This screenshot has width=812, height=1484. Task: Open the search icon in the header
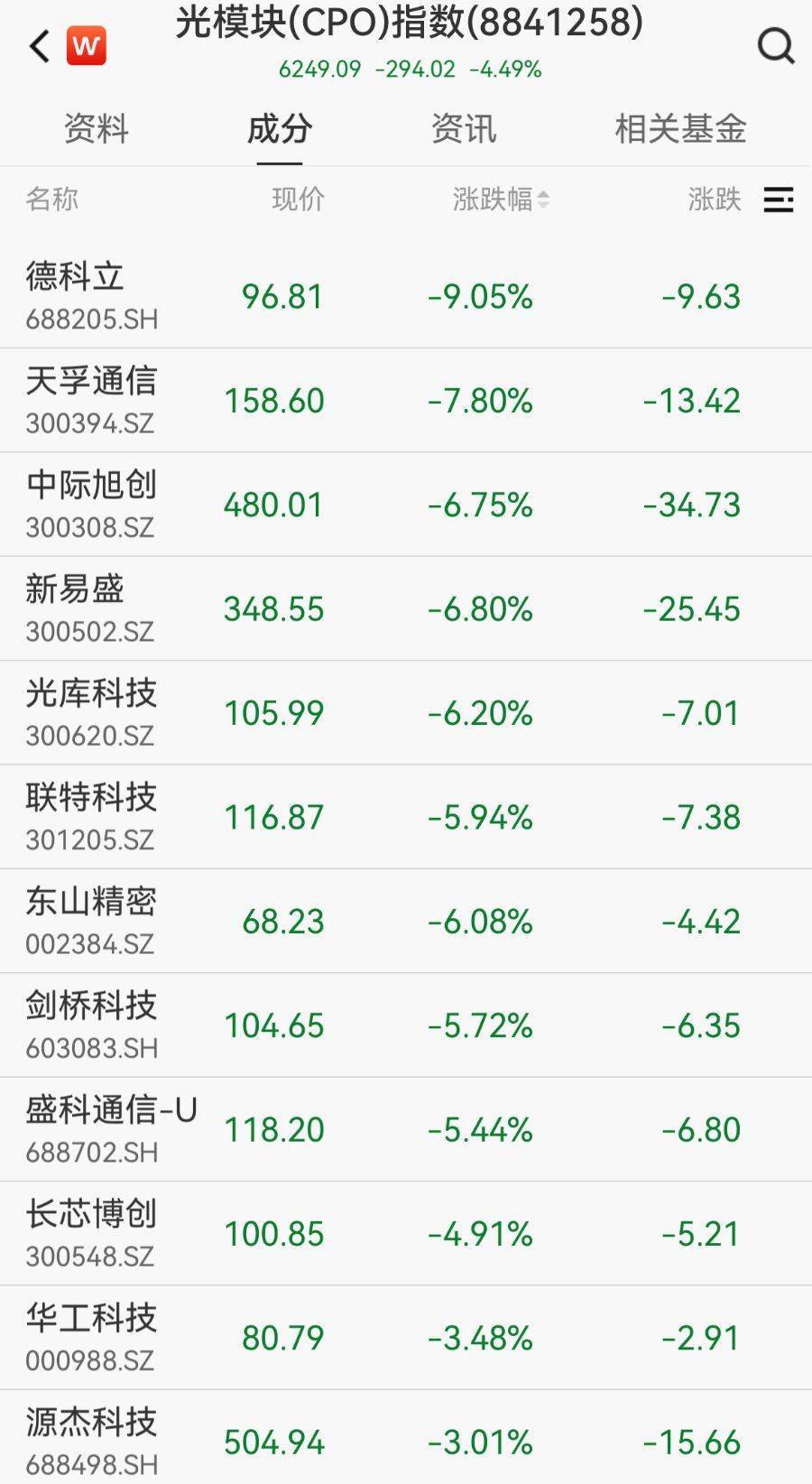(775, 46)
